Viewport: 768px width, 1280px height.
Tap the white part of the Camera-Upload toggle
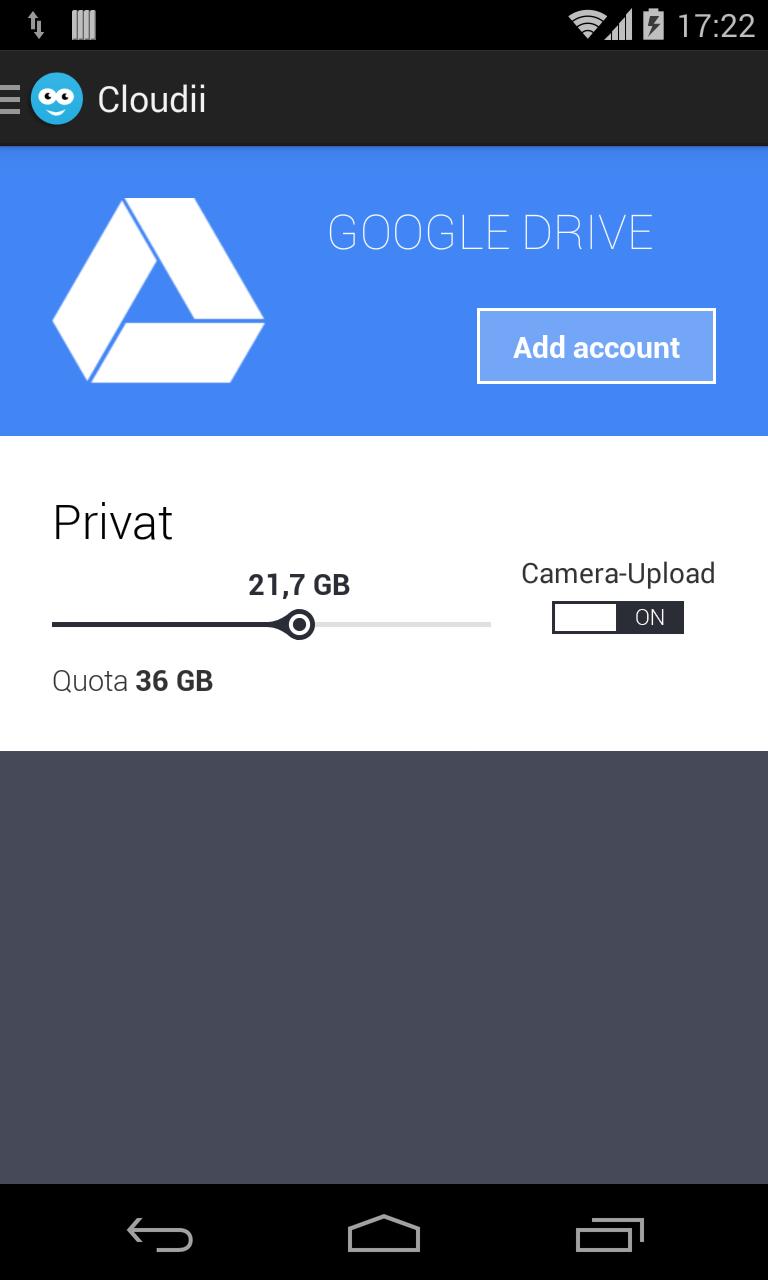tap(583, 617)
